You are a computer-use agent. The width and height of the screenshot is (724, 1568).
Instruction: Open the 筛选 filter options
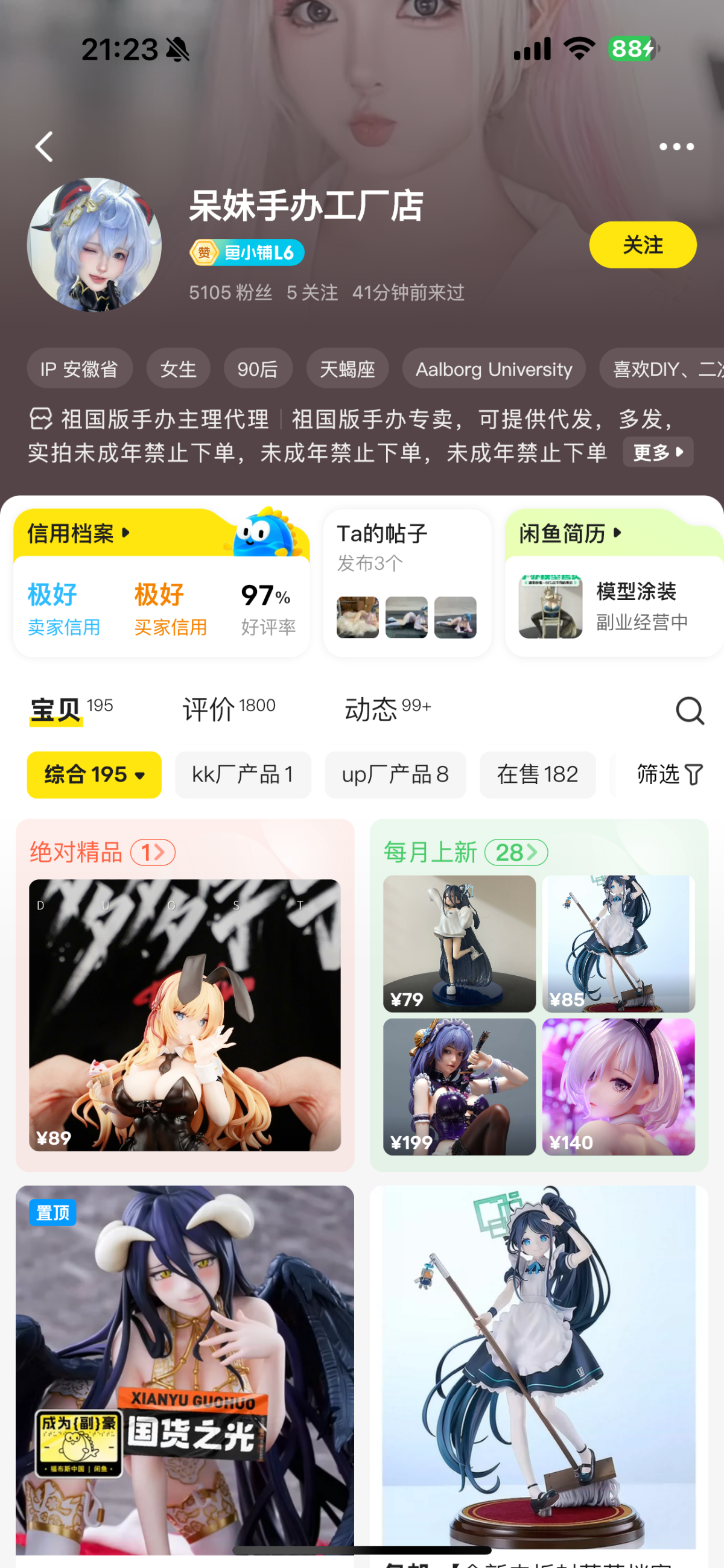(x=669, y=775)
